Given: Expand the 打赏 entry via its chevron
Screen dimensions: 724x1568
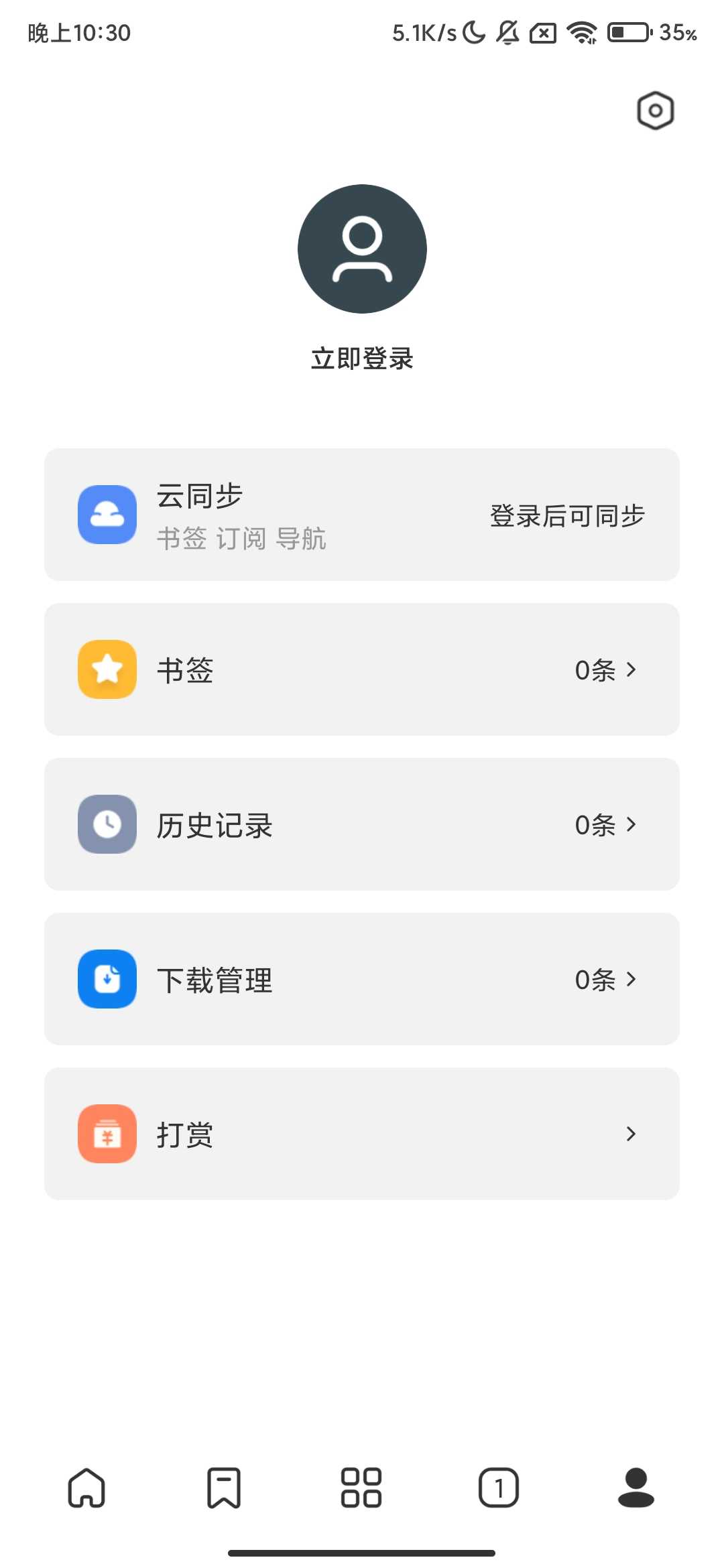Looking at the screenshot, I should (x=631, y=1134).
